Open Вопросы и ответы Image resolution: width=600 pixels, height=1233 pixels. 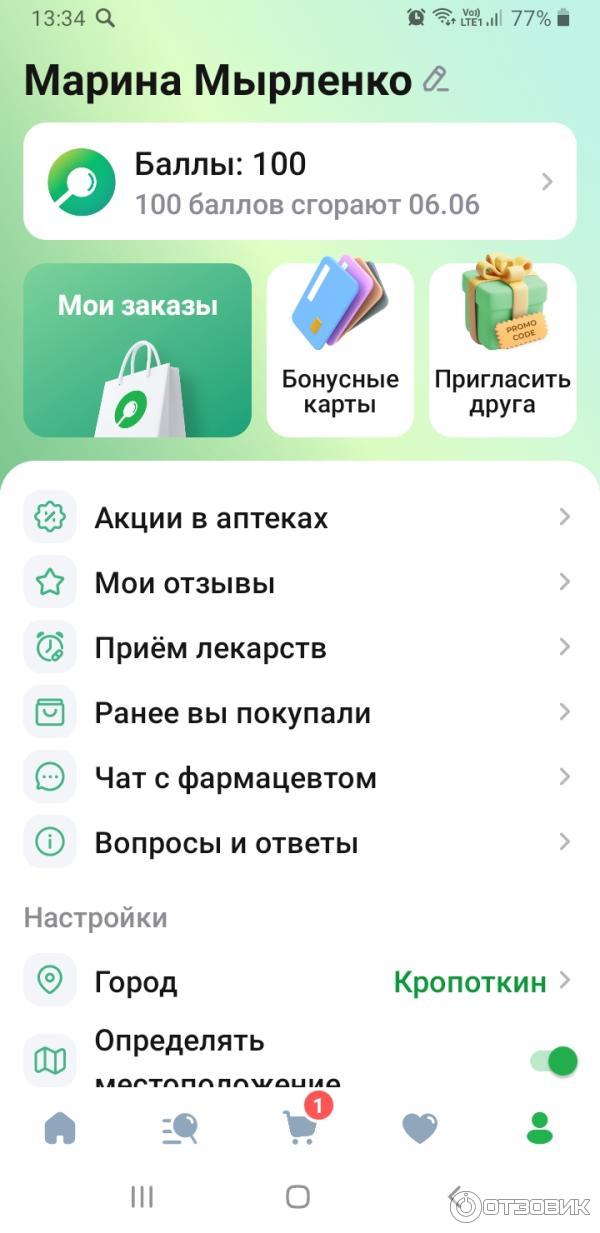coord(299,843)
